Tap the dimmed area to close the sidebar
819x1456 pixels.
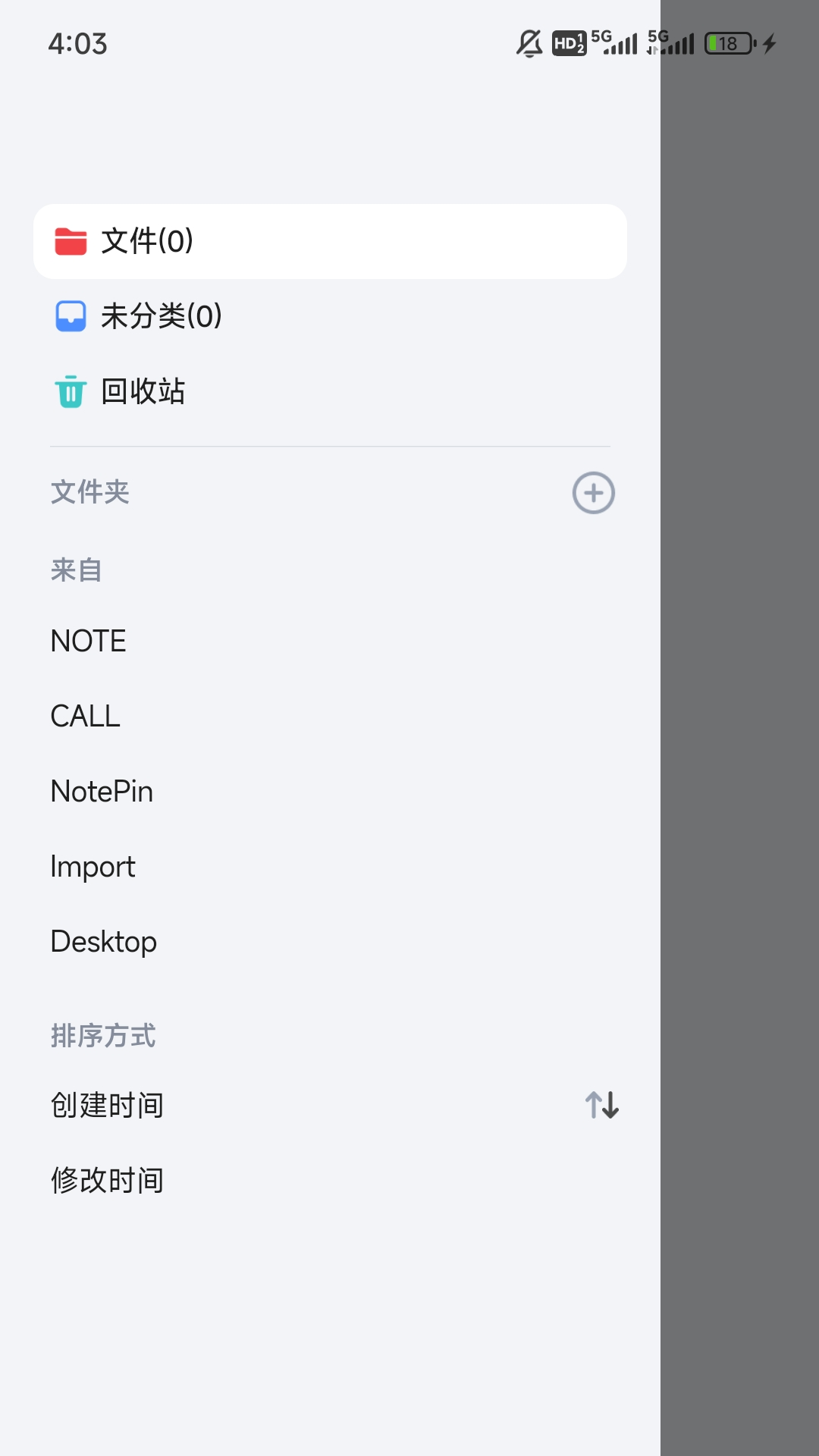pyautogui.click(x=739, y=728)
